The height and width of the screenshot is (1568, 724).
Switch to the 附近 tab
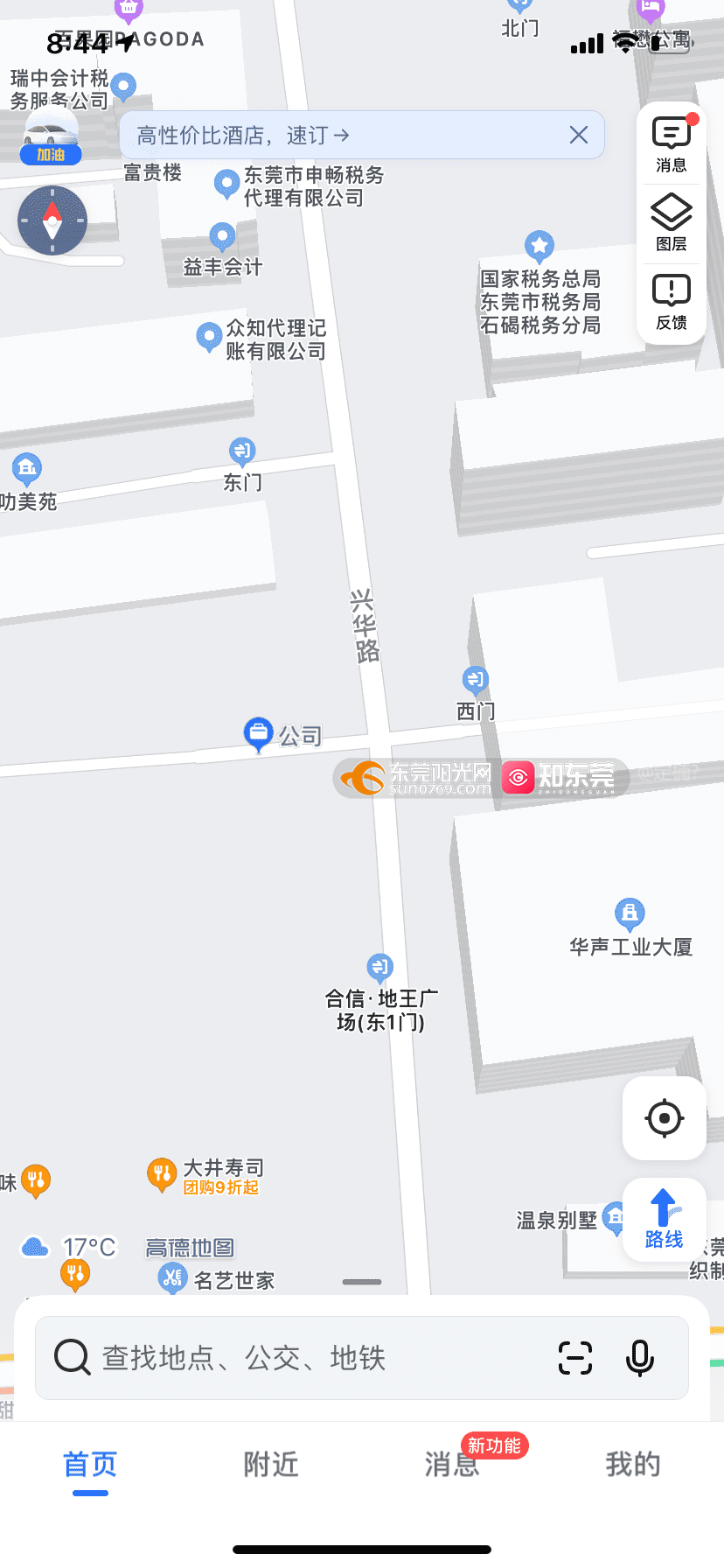coord(271,1465)
